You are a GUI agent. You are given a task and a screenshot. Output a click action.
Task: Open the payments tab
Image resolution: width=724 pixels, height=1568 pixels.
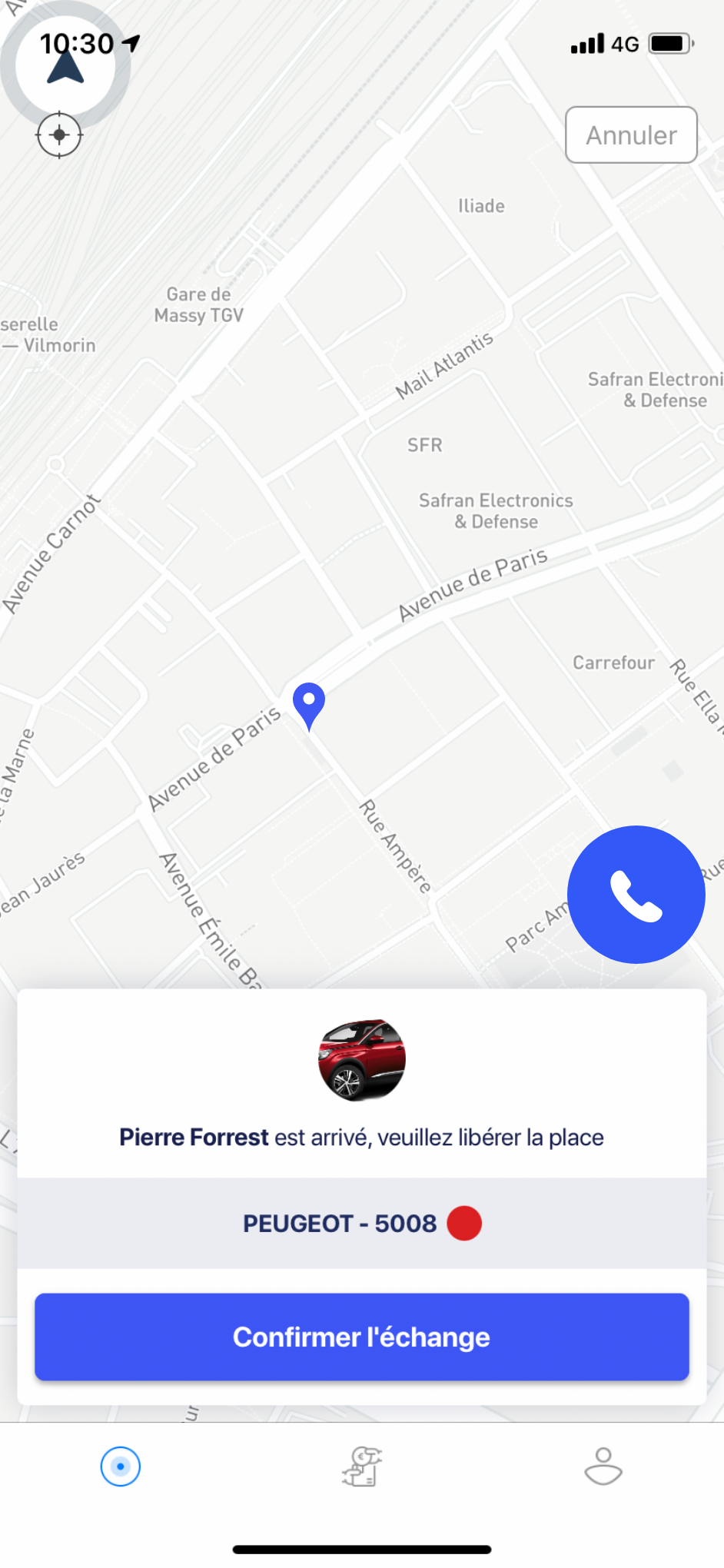(362, 1466)
